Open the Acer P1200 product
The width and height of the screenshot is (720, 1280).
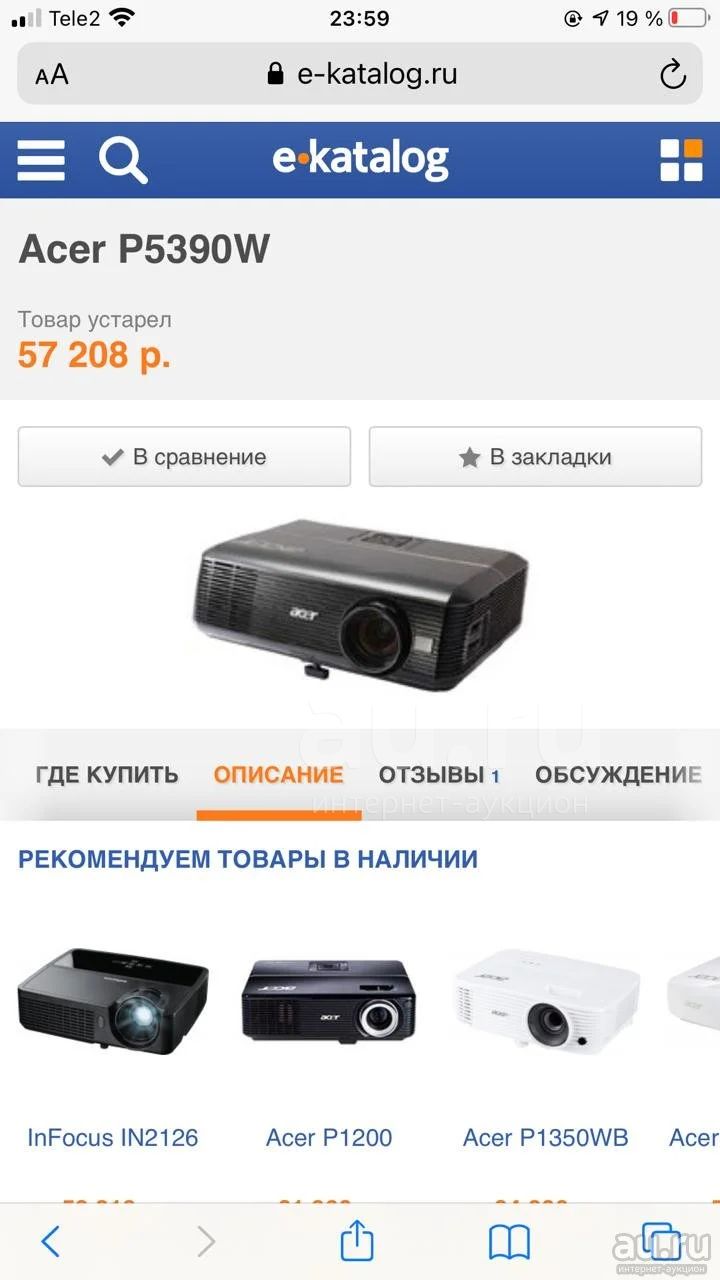click(329, 1137)
